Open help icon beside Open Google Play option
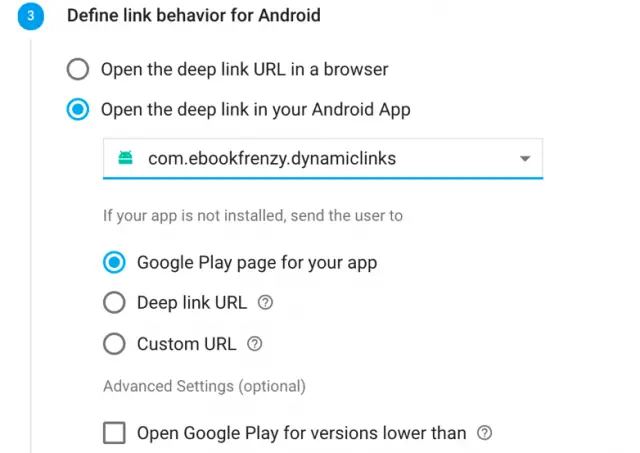 point(485,433)
